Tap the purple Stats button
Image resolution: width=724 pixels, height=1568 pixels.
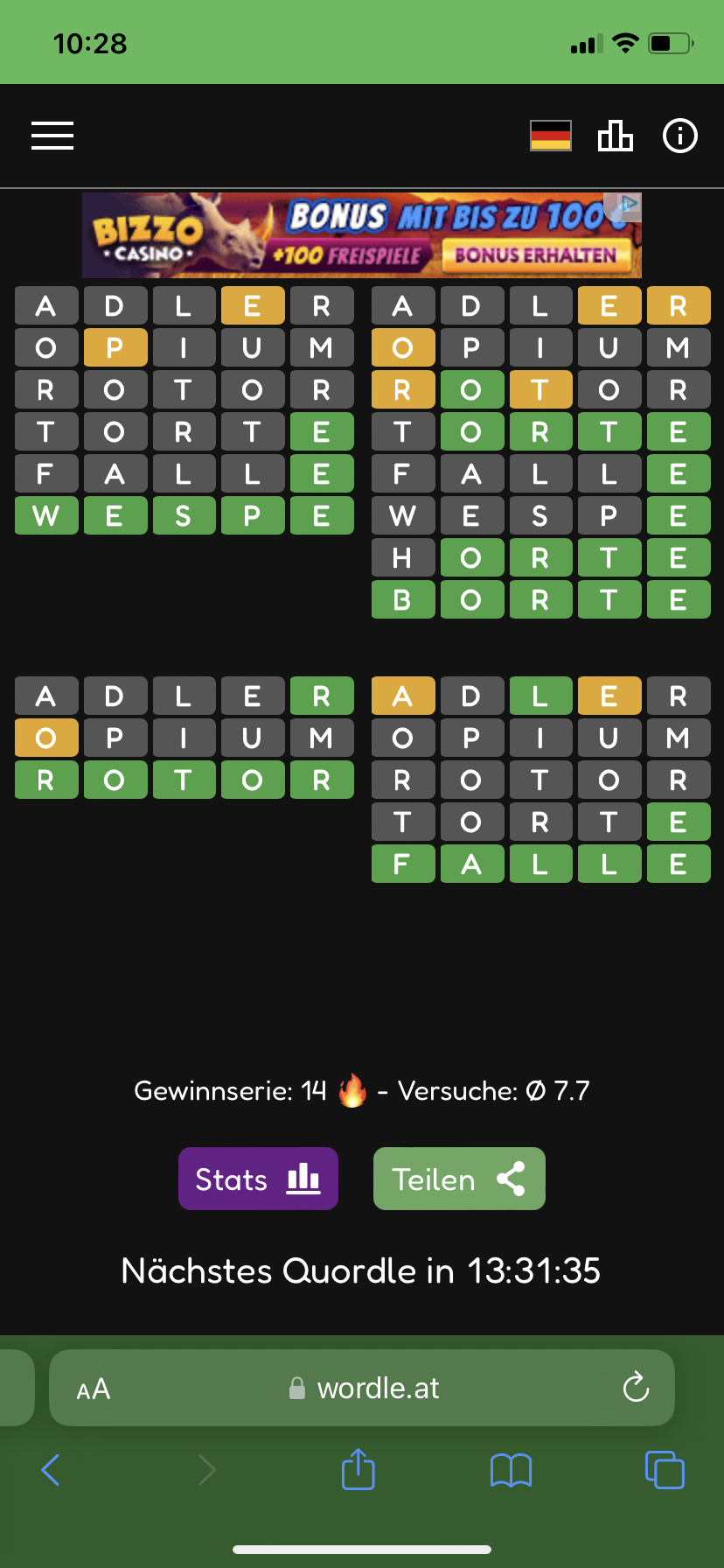[258, 1179]
